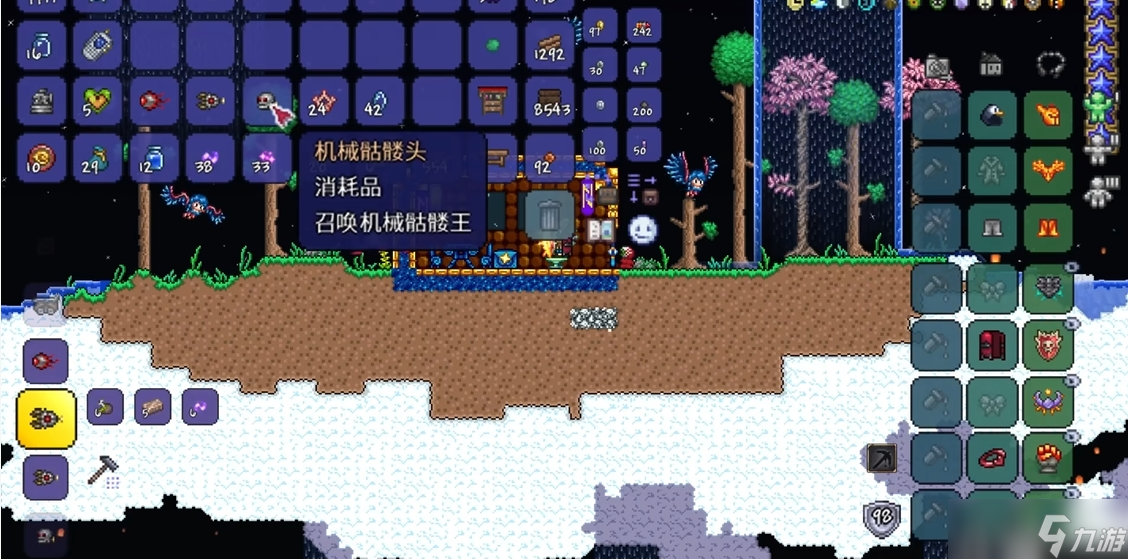The height and width of the screenshot is (559, 1128).
Task: Tap the red cape vanity slot
Action: tap(992, 345)
